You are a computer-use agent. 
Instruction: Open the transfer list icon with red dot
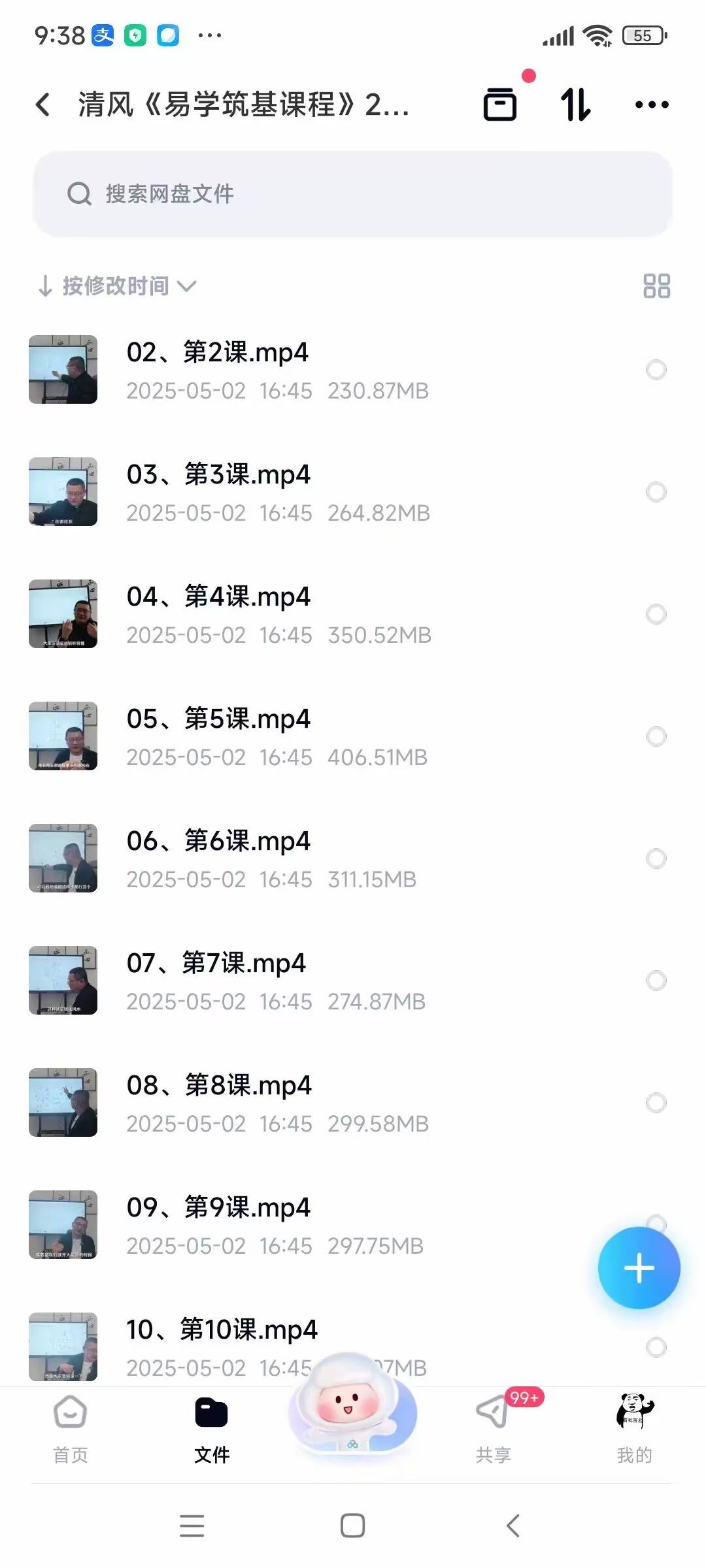500,105
